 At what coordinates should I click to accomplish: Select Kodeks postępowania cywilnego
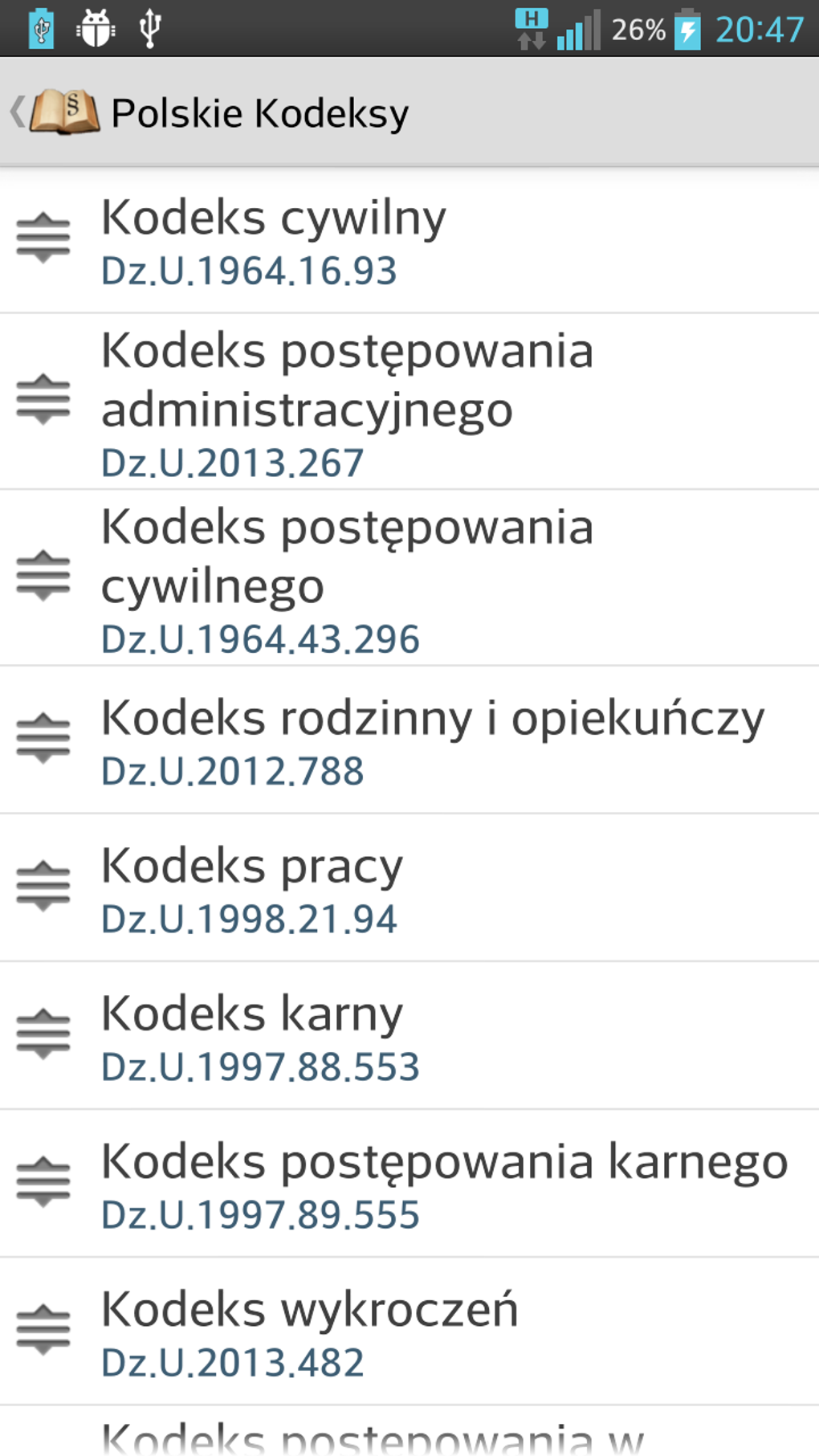click(x=345, y=578)
